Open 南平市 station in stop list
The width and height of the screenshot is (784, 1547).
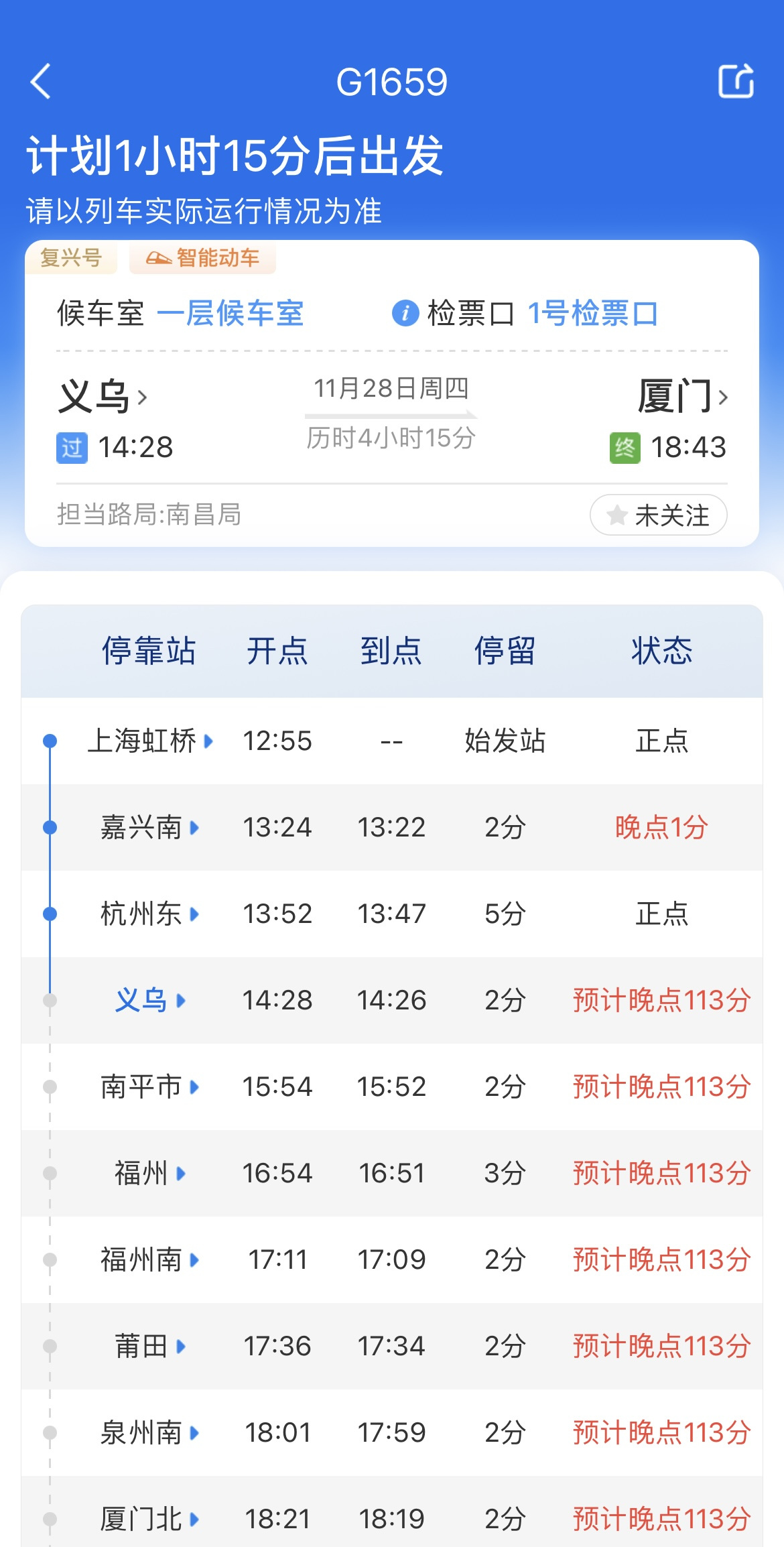(x=150, y=1087)
